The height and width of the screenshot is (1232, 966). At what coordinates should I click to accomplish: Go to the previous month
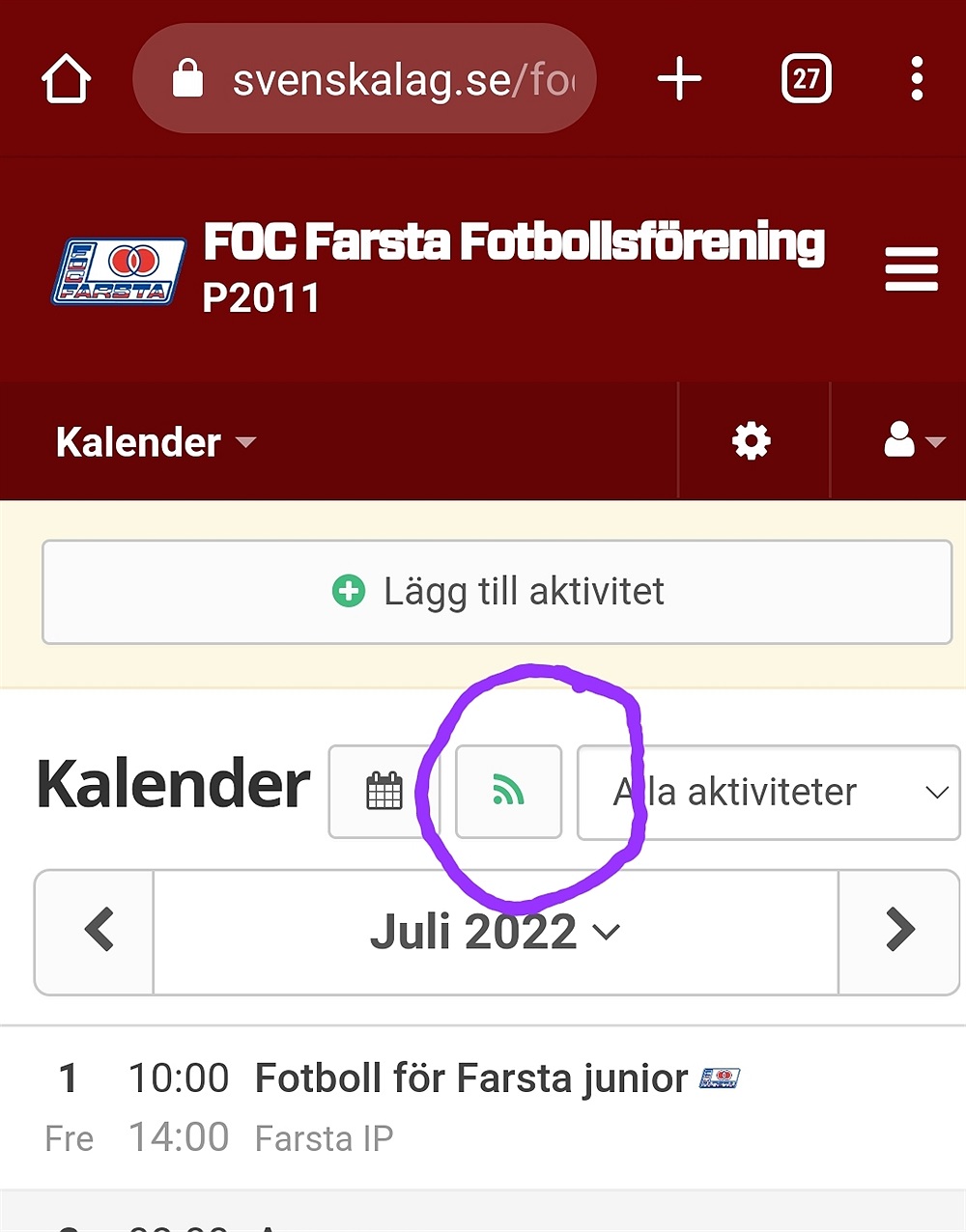tap(96, 932)
